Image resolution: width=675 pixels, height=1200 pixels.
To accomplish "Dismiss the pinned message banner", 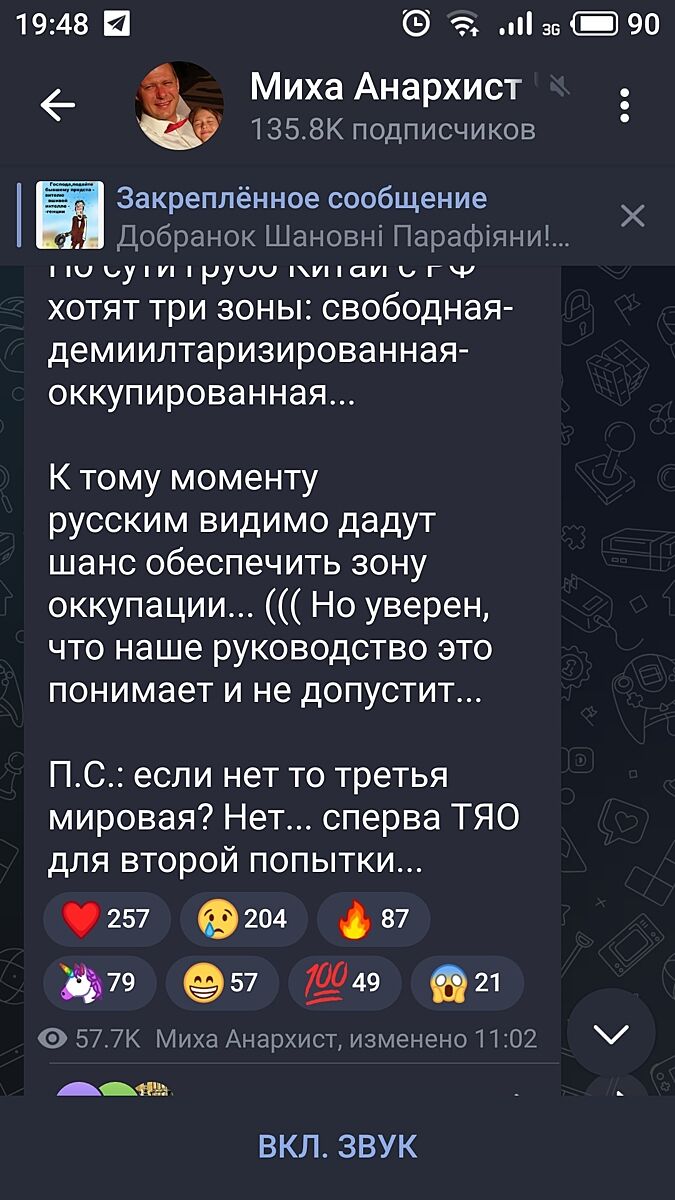I will (x=632, y=215).
